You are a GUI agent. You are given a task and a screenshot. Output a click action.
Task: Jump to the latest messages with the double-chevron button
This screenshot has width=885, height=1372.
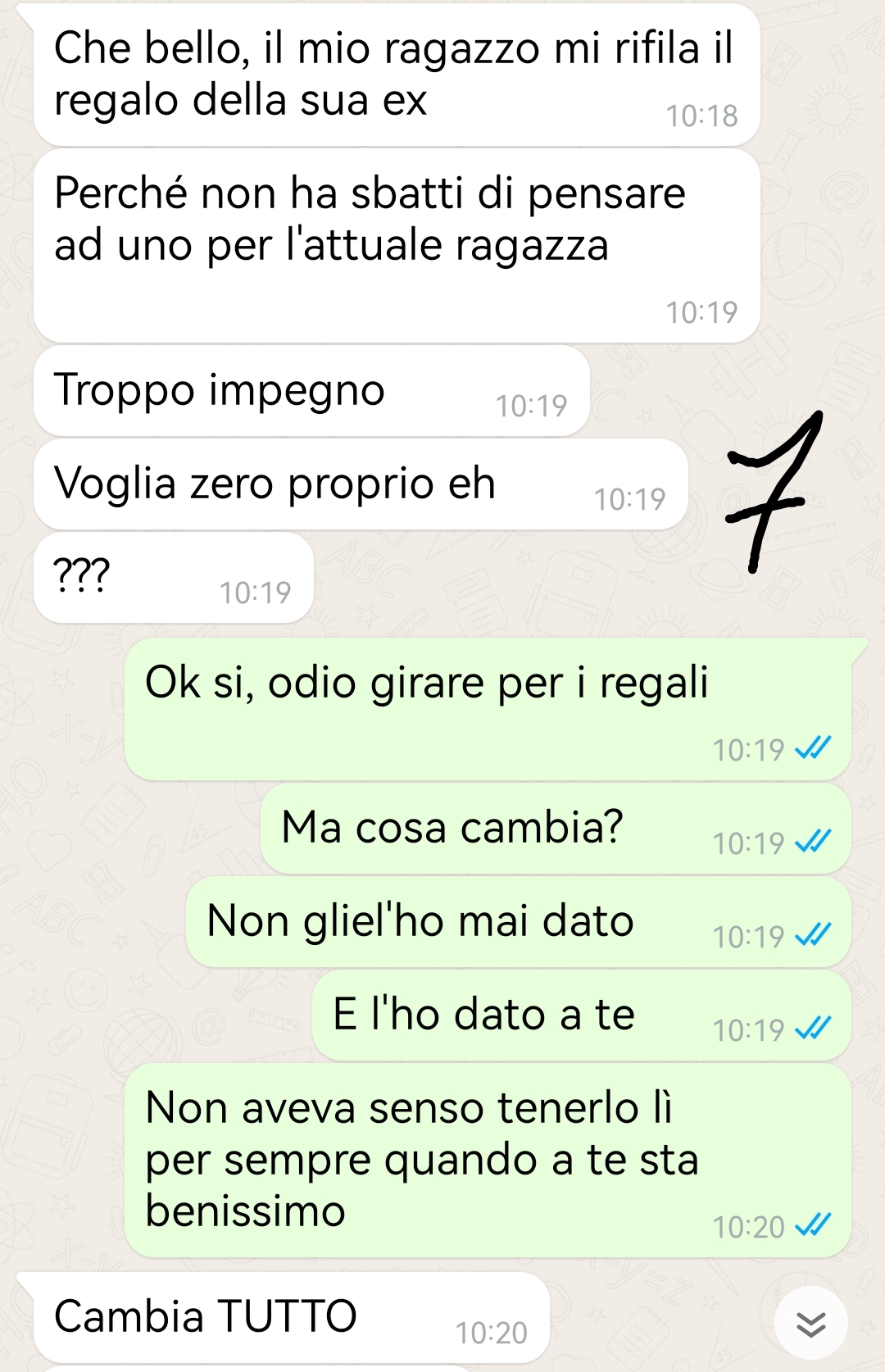(810, 1324)
